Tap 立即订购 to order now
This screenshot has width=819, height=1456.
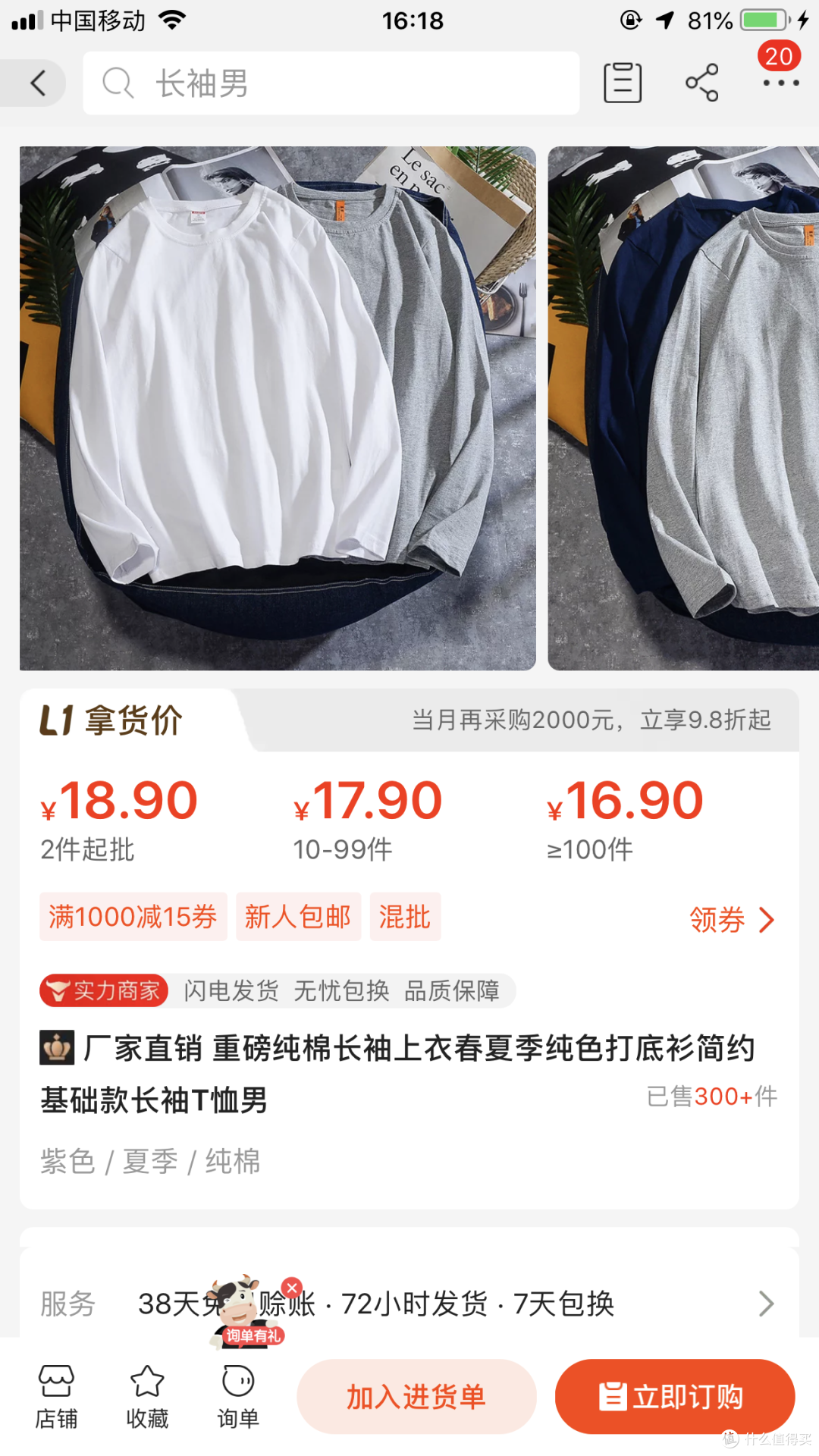coord(675,1396)
